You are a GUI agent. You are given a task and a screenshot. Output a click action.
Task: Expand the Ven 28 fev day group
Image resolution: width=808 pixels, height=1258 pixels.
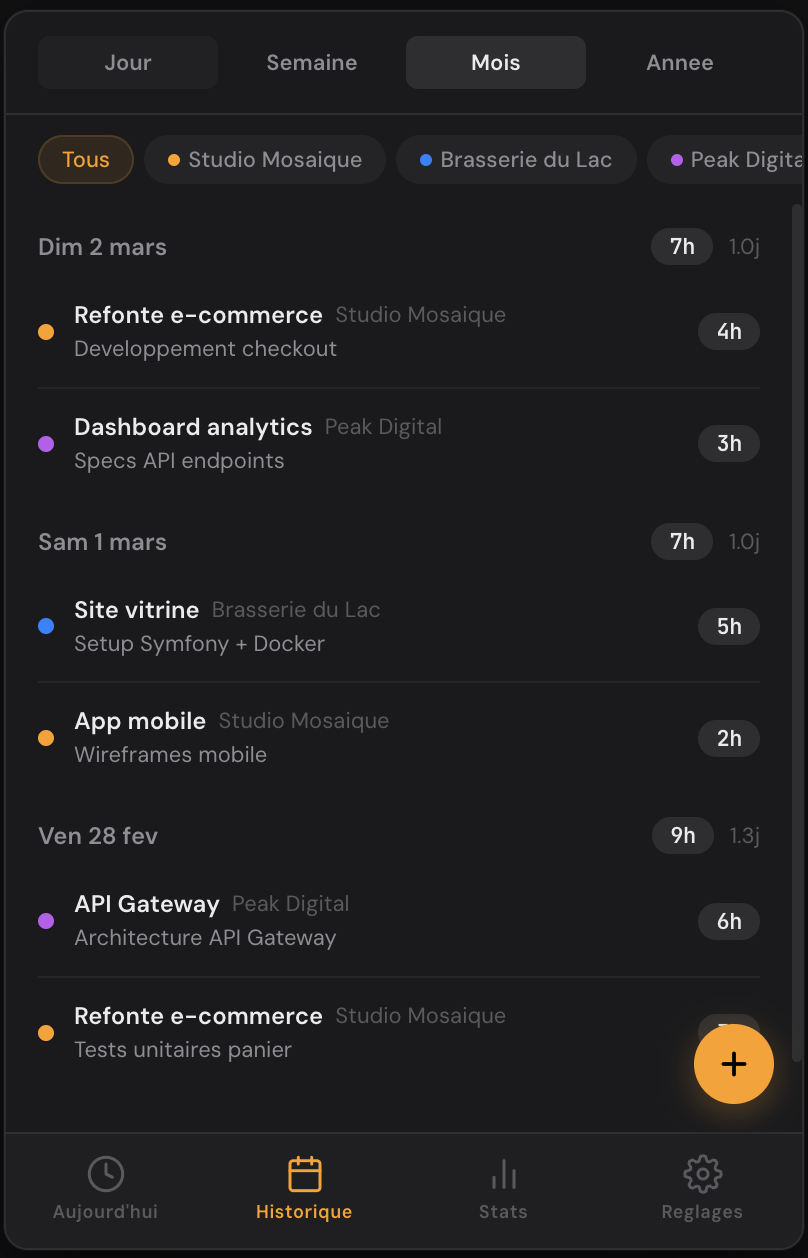tap(97, 835)
